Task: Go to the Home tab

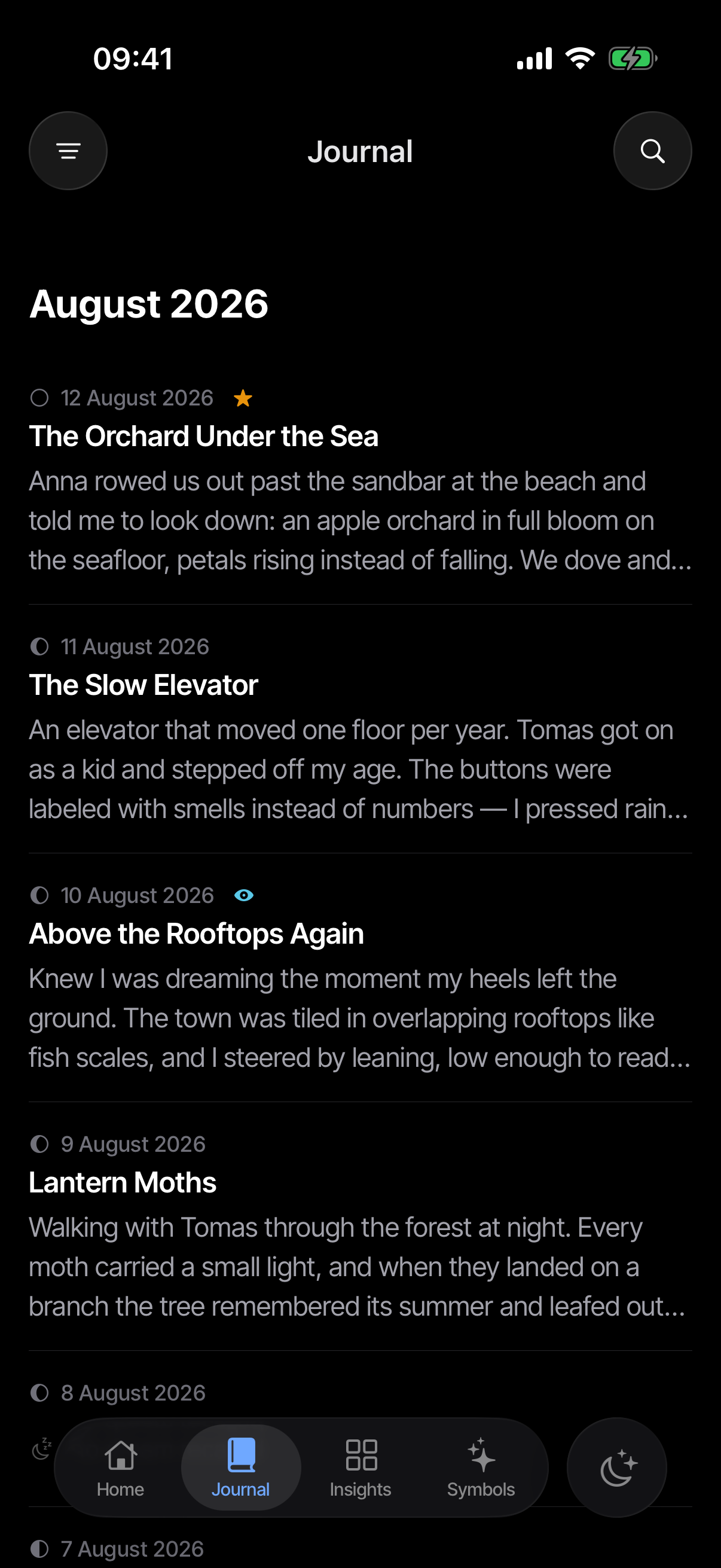Action: pos(121,1468)
